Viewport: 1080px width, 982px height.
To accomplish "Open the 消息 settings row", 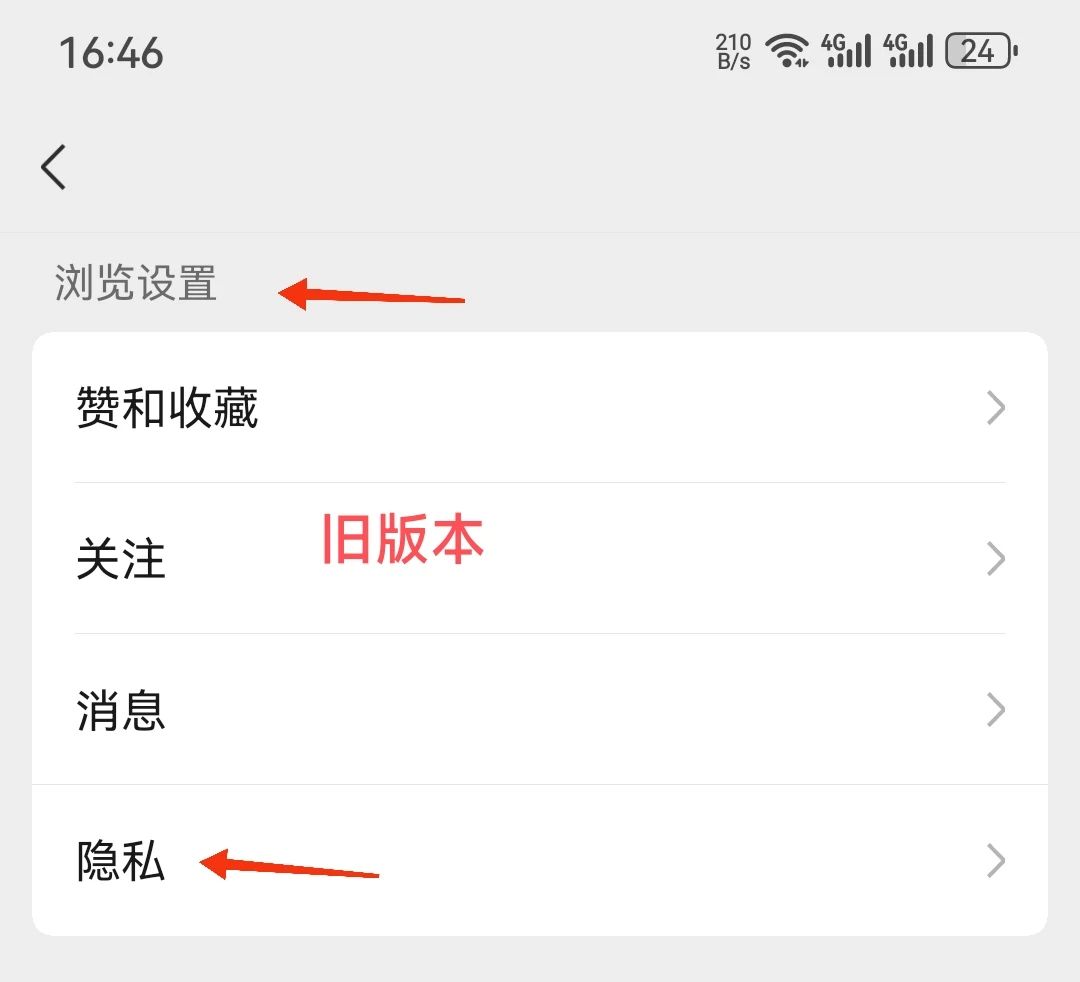I will click(540, 709).
